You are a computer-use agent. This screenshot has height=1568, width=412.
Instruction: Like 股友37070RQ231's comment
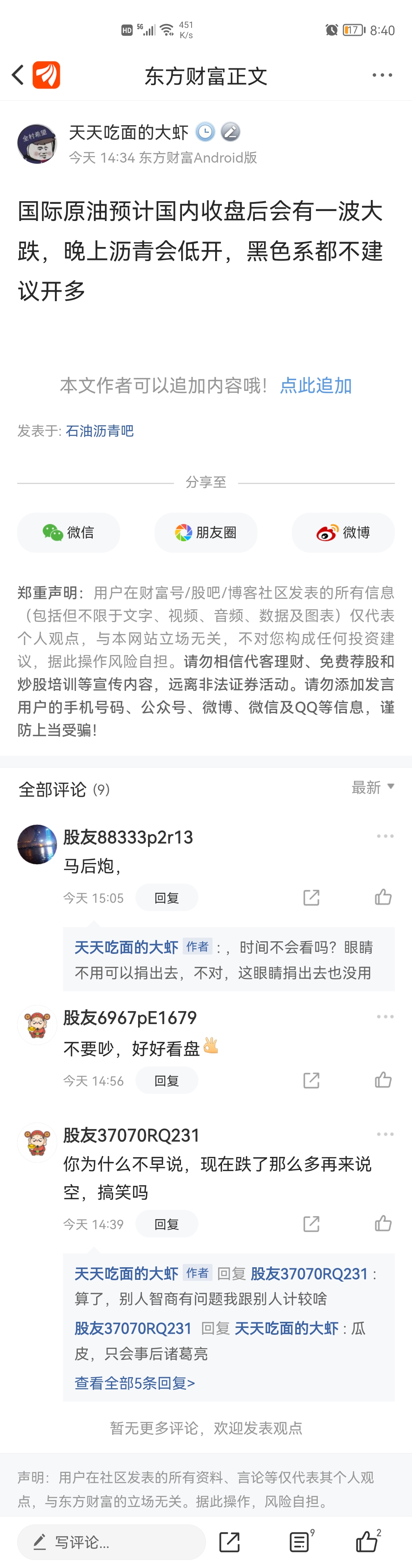383,1223
